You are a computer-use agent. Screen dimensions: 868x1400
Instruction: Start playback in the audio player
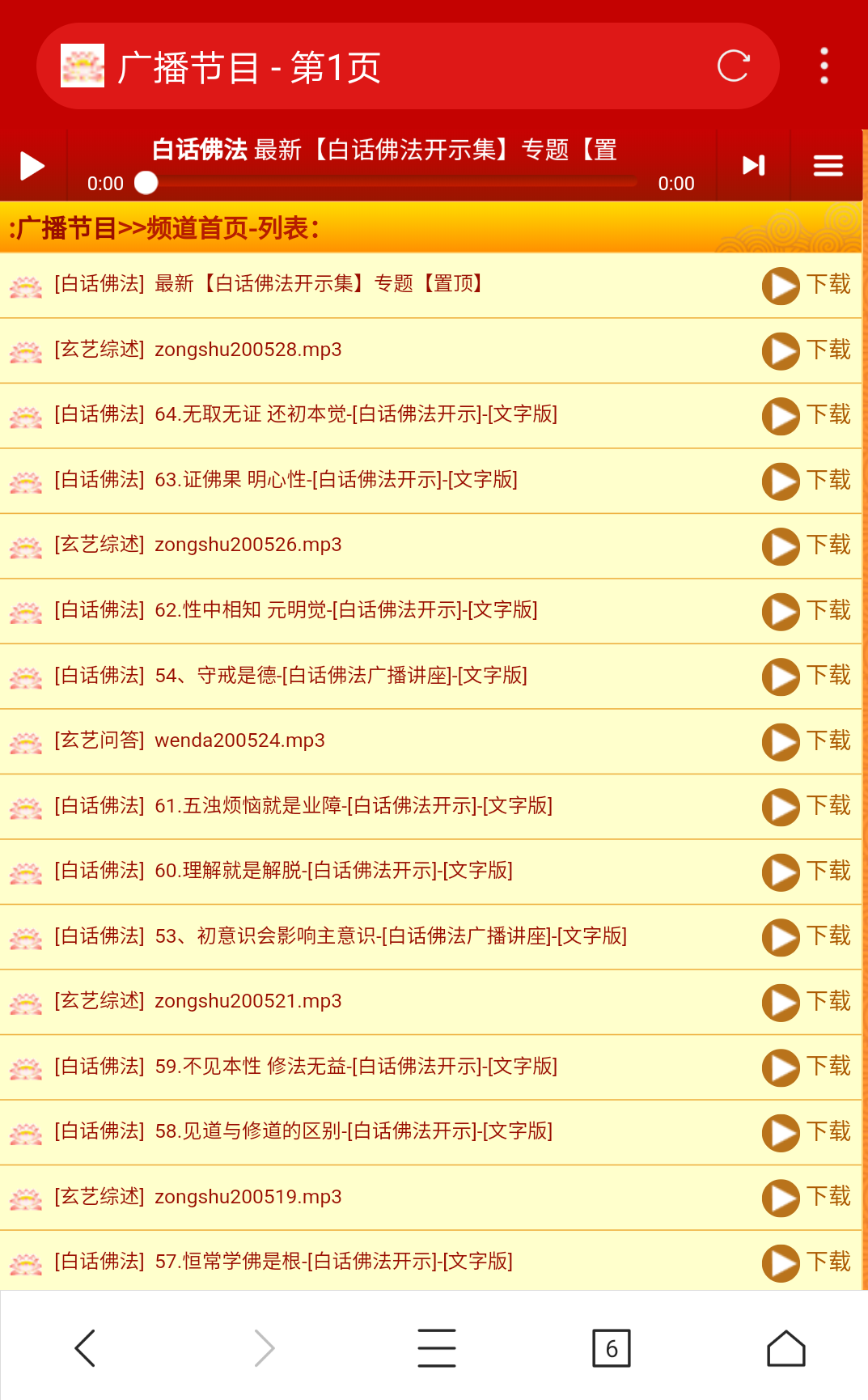click(32, 166)
